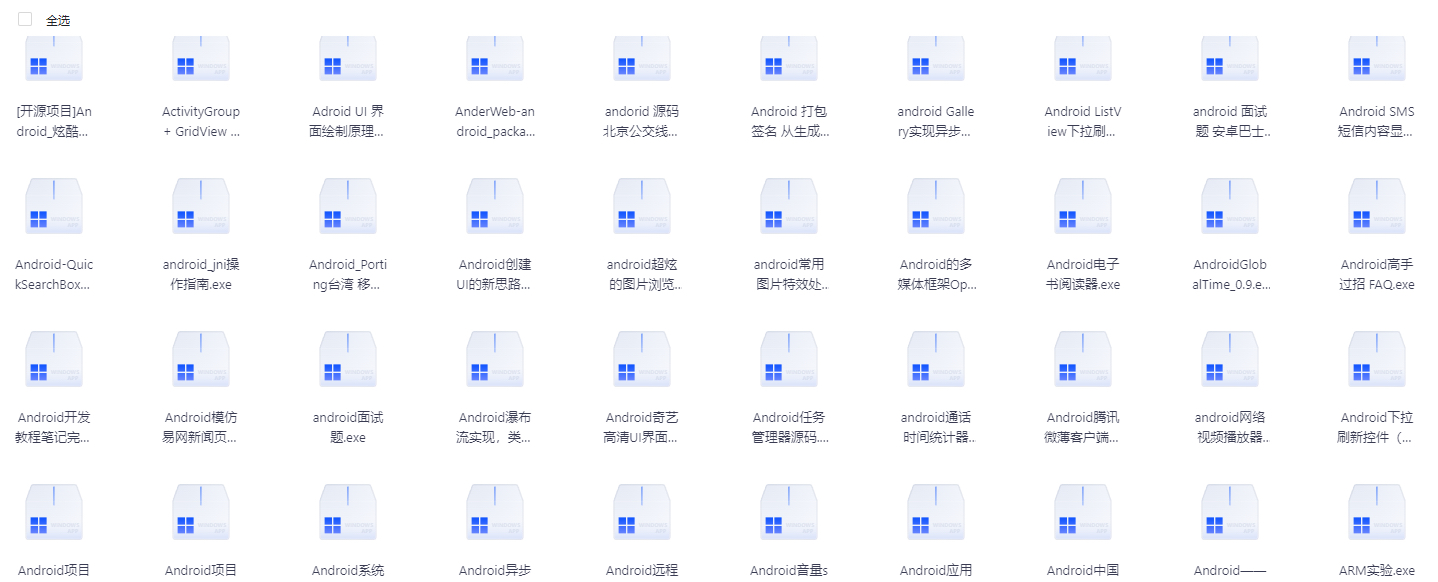This screenshot has width=1438, height=582.
Task: Open Android电子书阅读器.exe
Action: [x=1083, y=212]
